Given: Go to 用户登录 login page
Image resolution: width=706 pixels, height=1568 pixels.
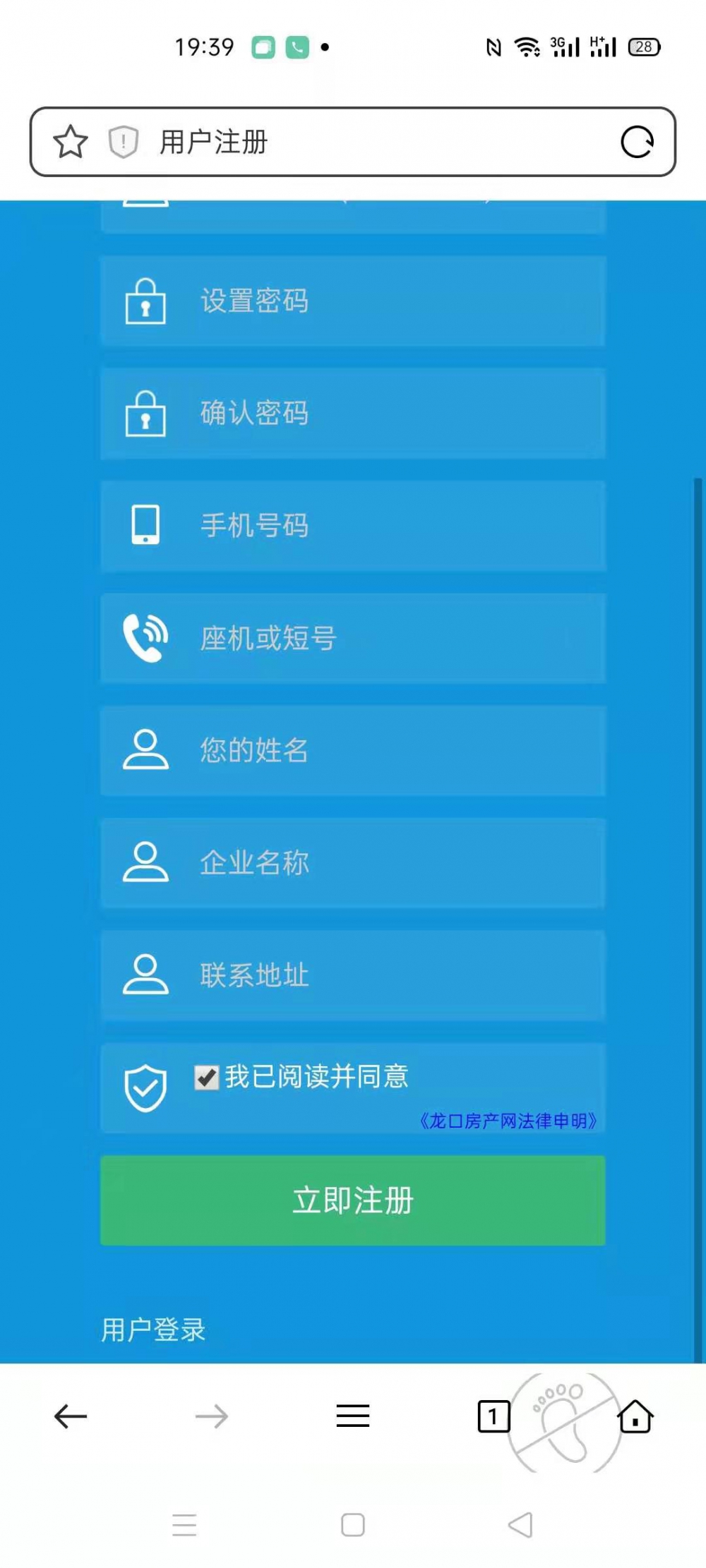Looking at the screenshot, I should (153, 1330).
